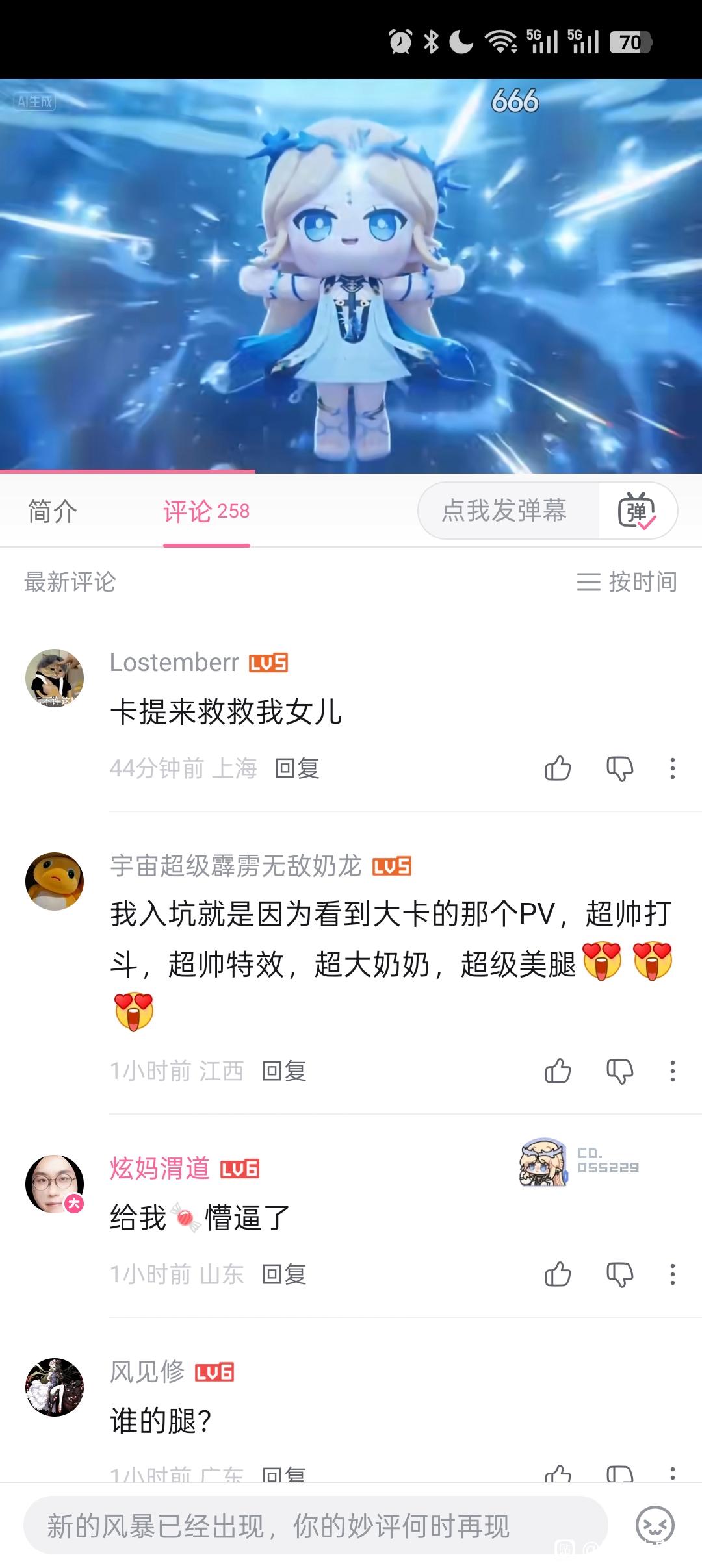
Task: Dislike Lostemberr's comment
Action: point(619,768)
